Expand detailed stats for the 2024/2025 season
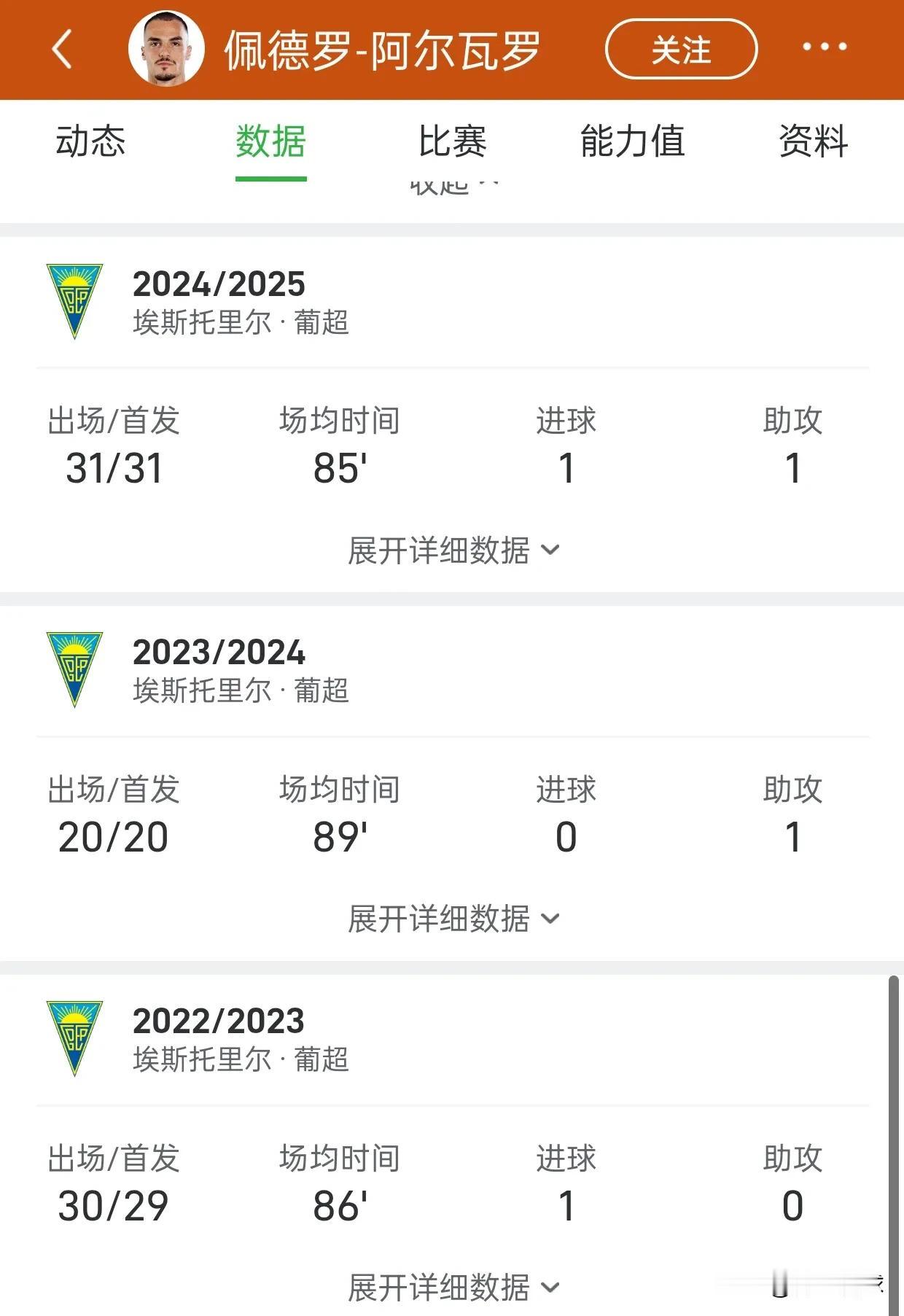 tap(452, 550)
